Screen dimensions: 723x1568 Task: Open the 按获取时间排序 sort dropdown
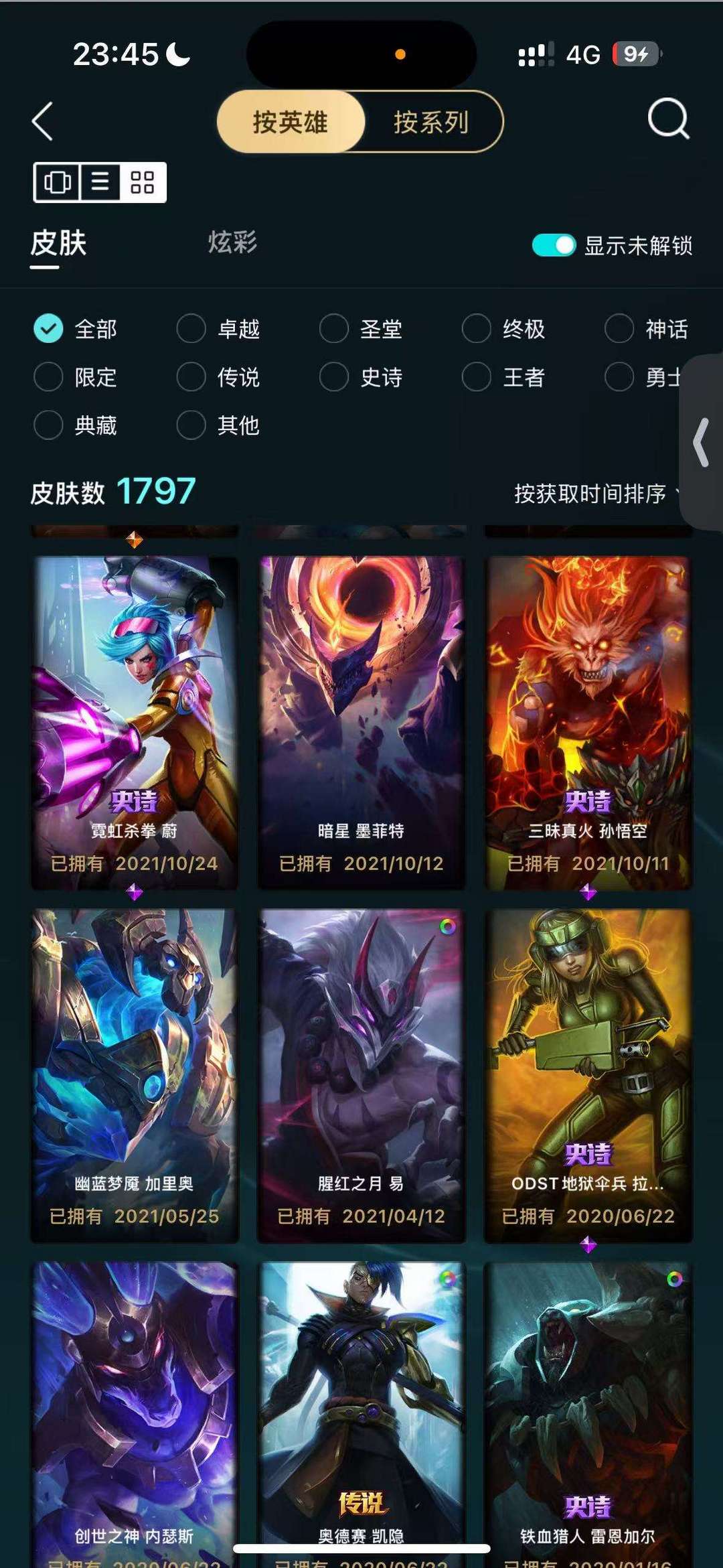click(597, 494)
